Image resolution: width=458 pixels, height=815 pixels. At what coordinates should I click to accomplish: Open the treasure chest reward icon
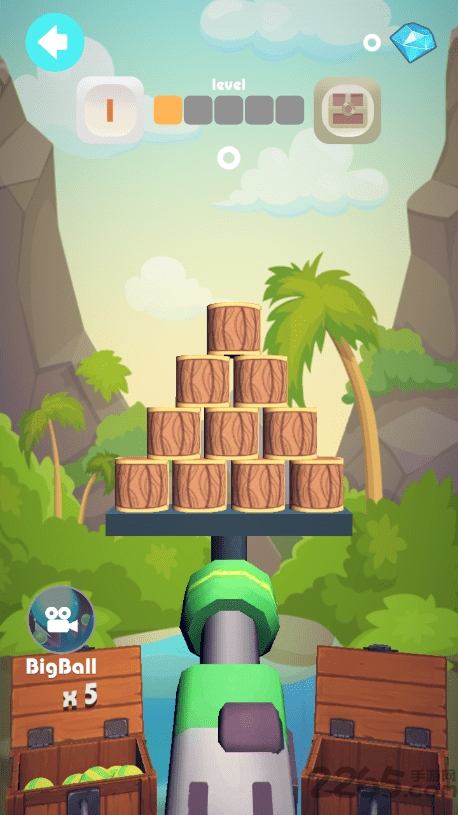click(347, 110)
